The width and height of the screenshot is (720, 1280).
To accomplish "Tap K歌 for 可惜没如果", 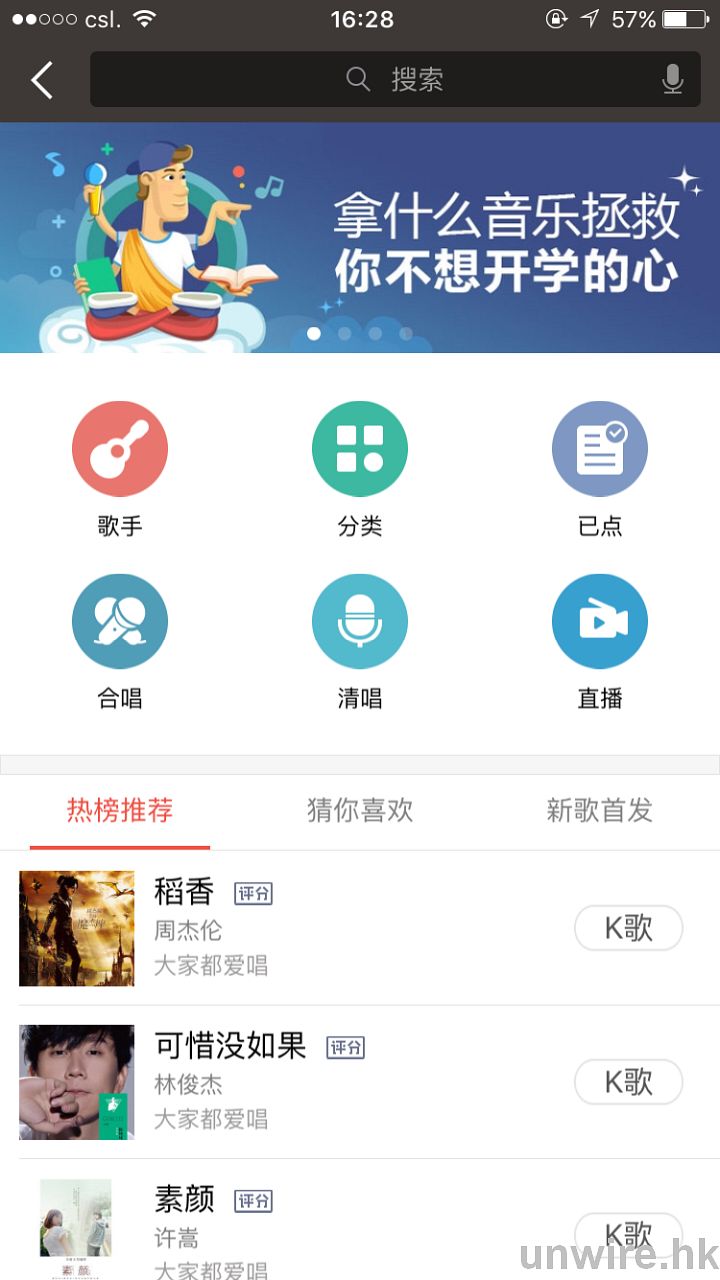I will pos(628,1082).
